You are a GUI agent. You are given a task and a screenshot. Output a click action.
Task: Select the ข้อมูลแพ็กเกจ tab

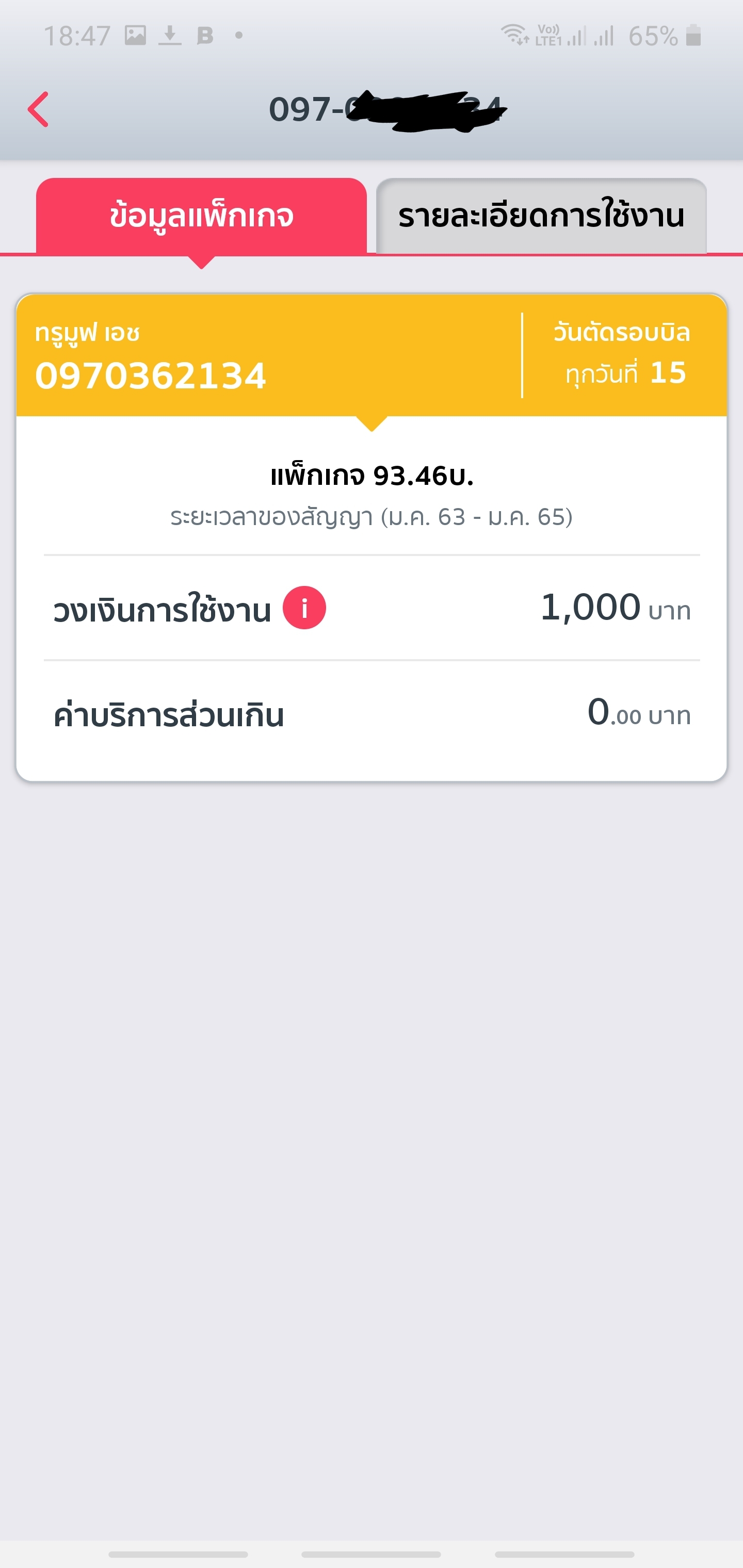coord(202,216)
